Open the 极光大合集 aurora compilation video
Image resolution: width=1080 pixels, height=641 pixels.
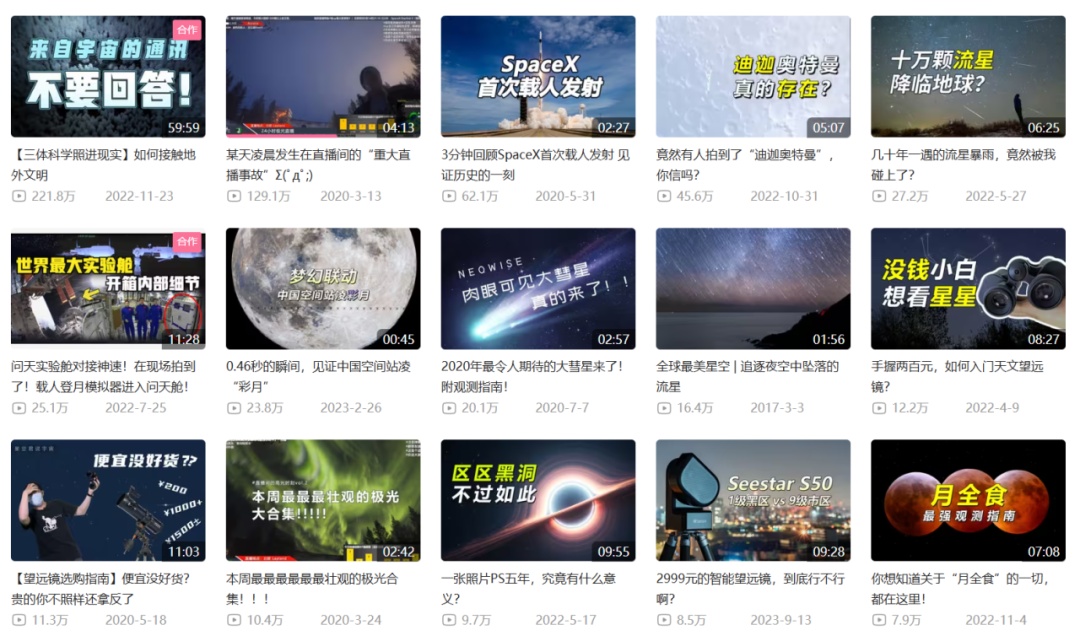323,500
